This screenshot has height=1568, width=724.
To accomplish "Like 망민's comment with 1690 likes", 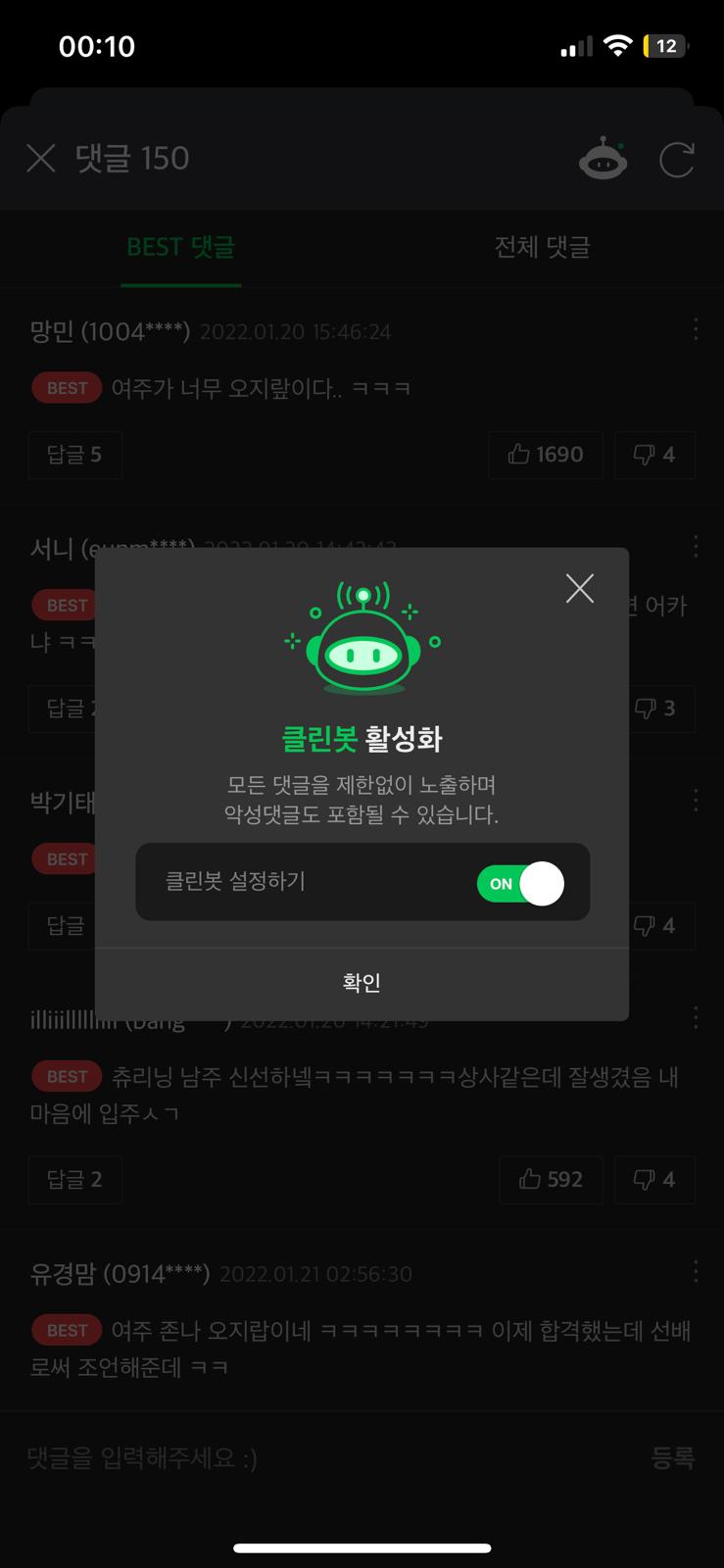I will pos(546,455).
